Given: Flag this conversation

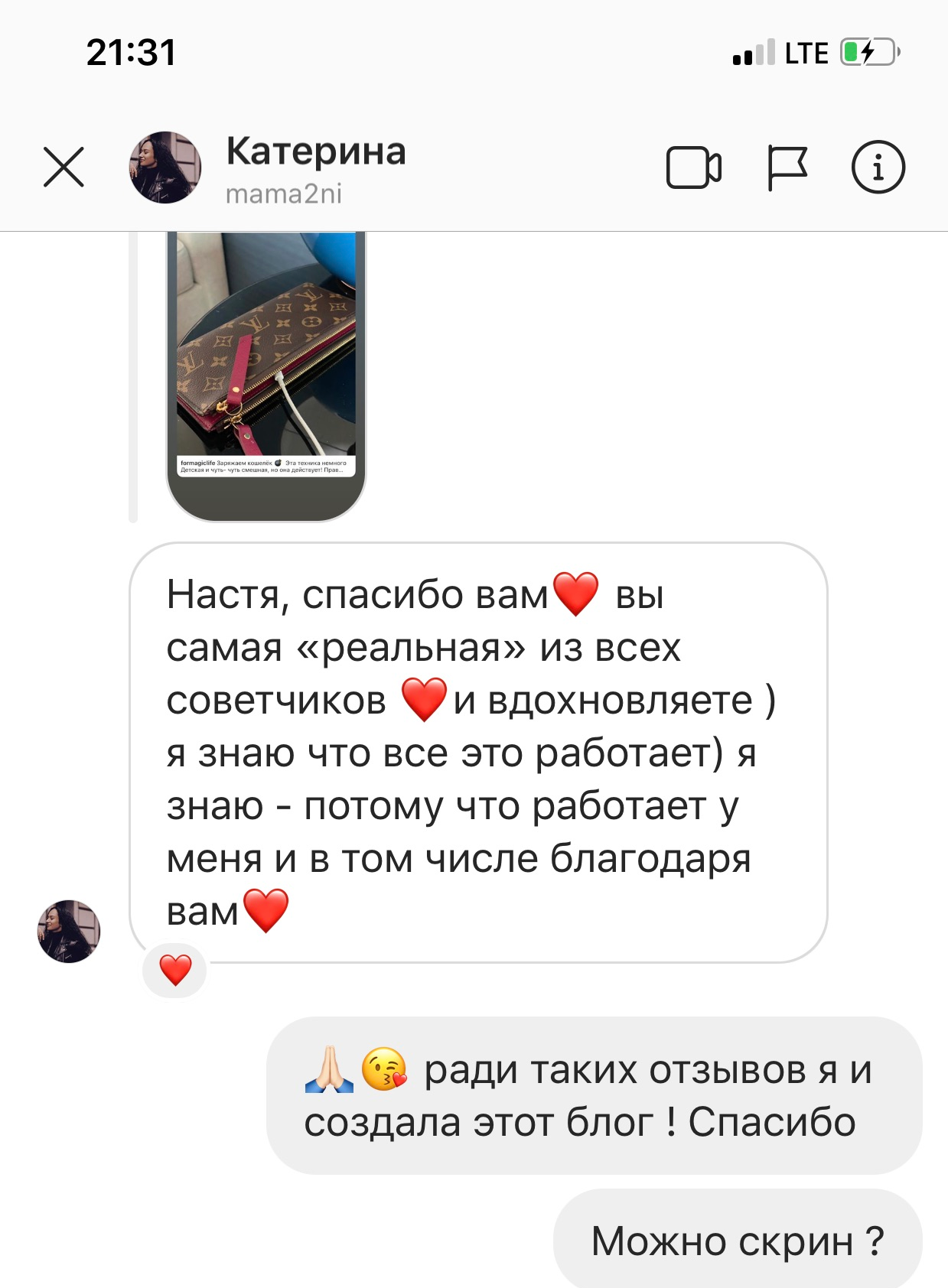Looking at the screenshot, I should 787,168.
